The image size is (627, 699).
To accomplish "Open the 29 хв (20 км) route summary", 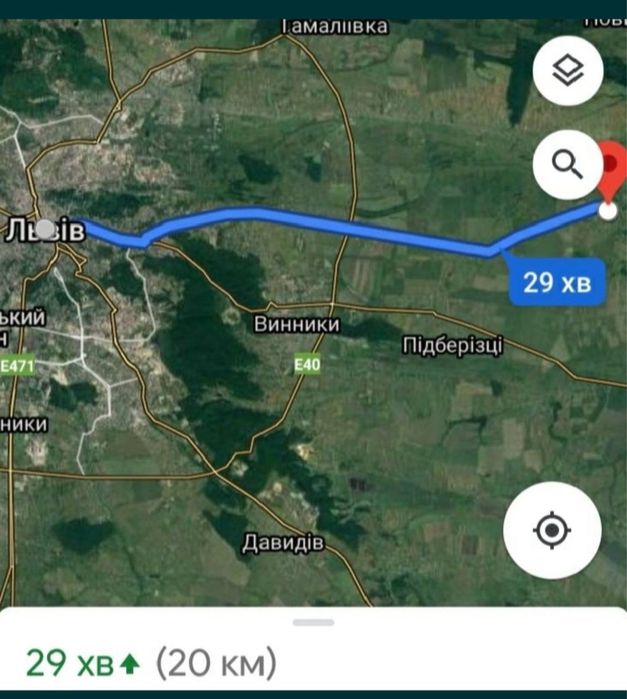I will coord(150,662).
